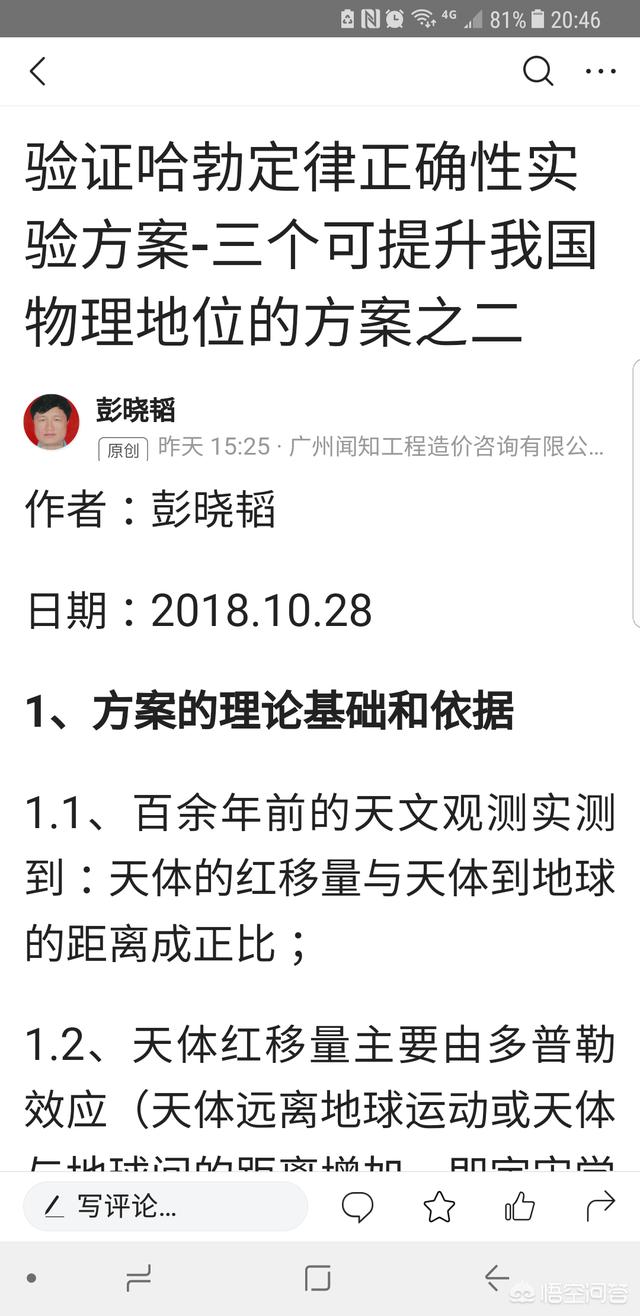The image size is (640, 1316).
Task: Share the article with the arrow icon
Action: 600,1206
